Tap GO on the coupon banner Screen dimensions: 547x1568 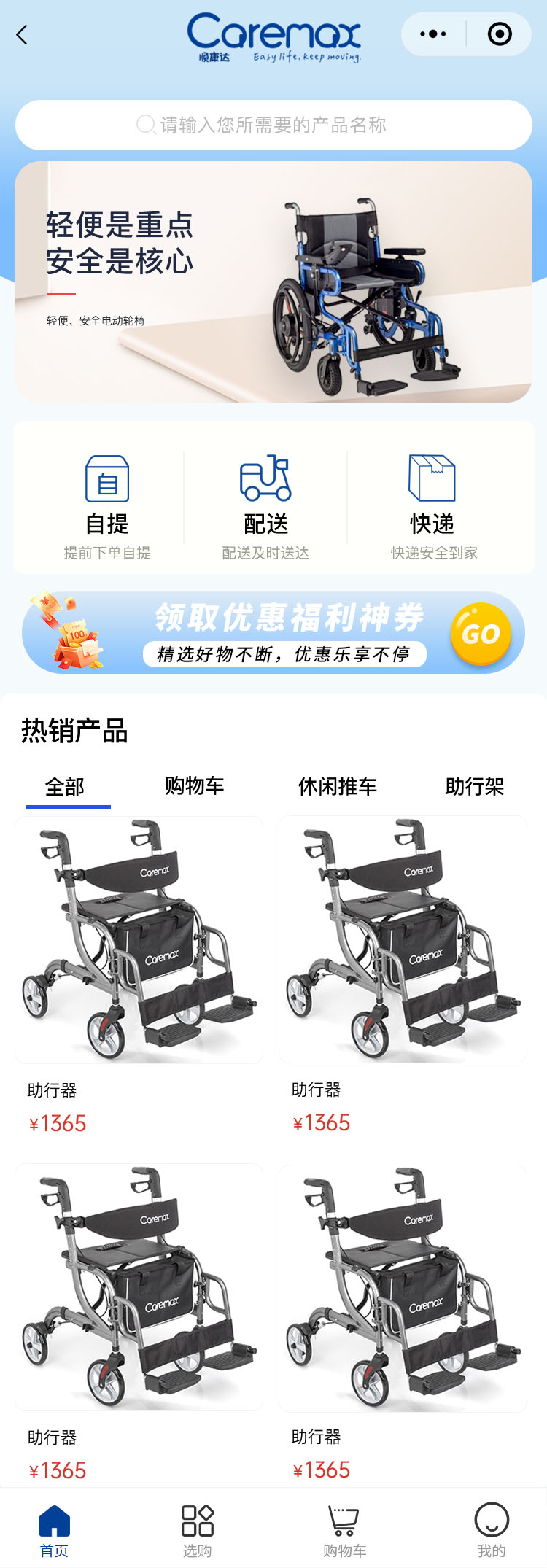tap(481, 633)
